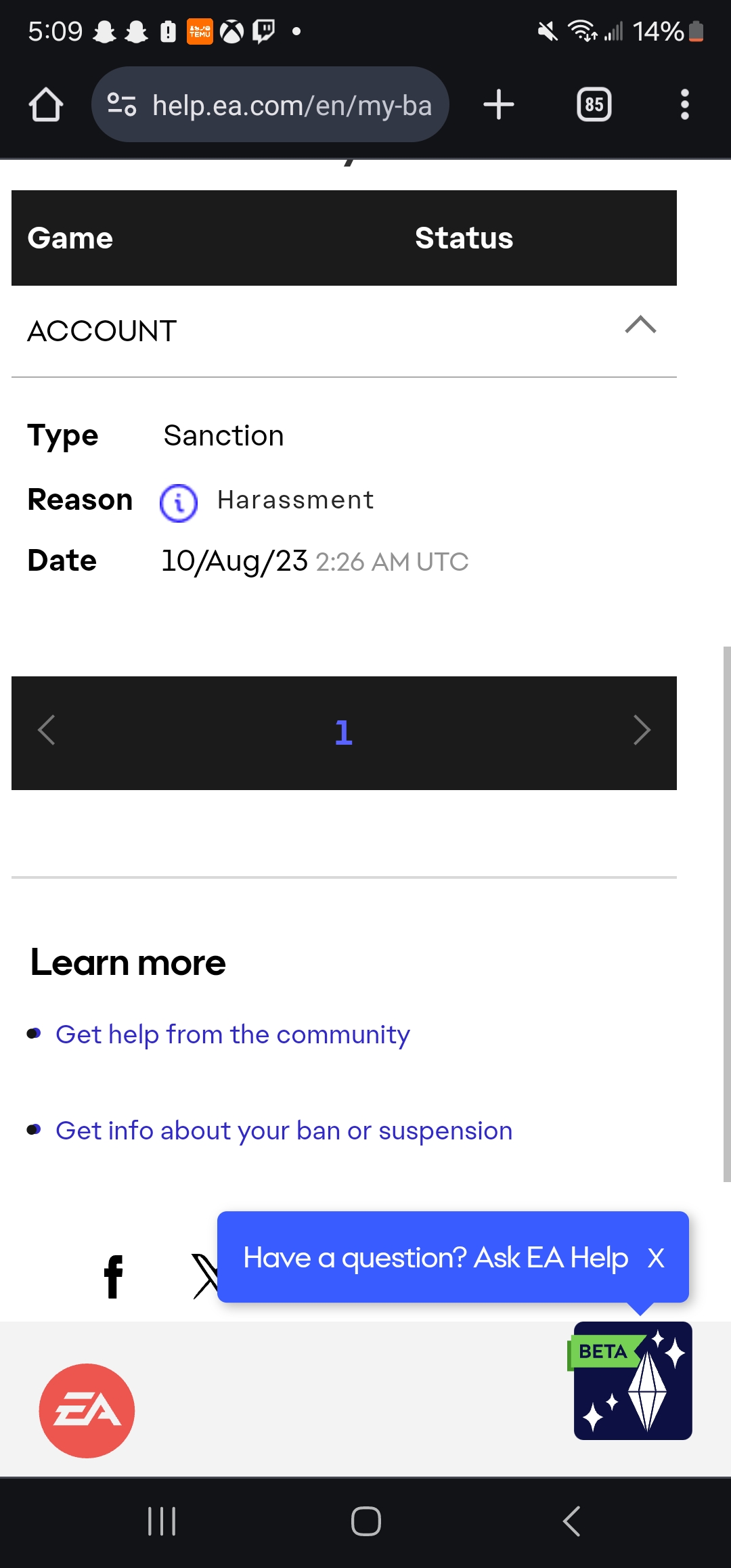Tap the Have a question? Ask EA Help bubble
The image size is (731, 1568).
(x=436, y=1258)
